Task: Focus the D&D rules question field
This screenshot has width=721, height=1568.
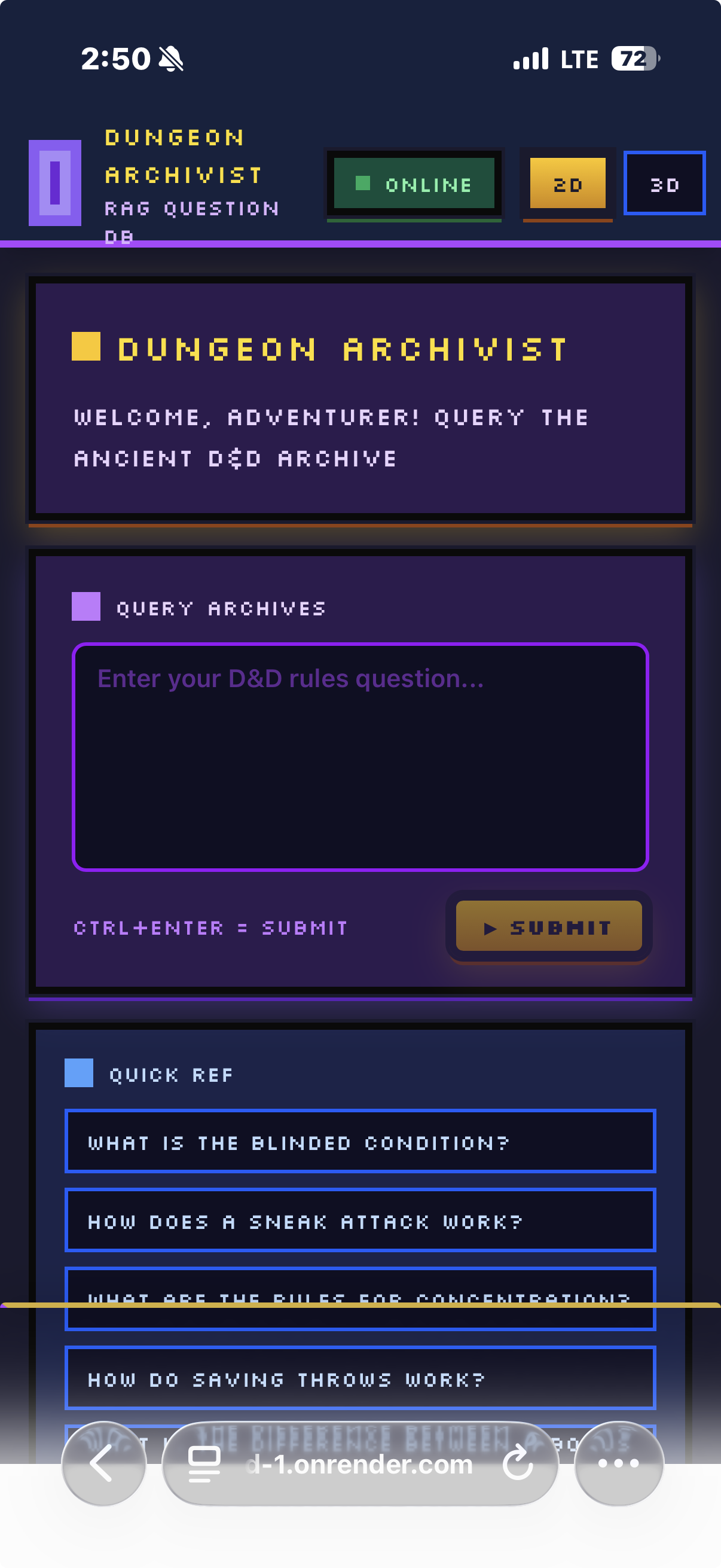Action: [360, 756]
